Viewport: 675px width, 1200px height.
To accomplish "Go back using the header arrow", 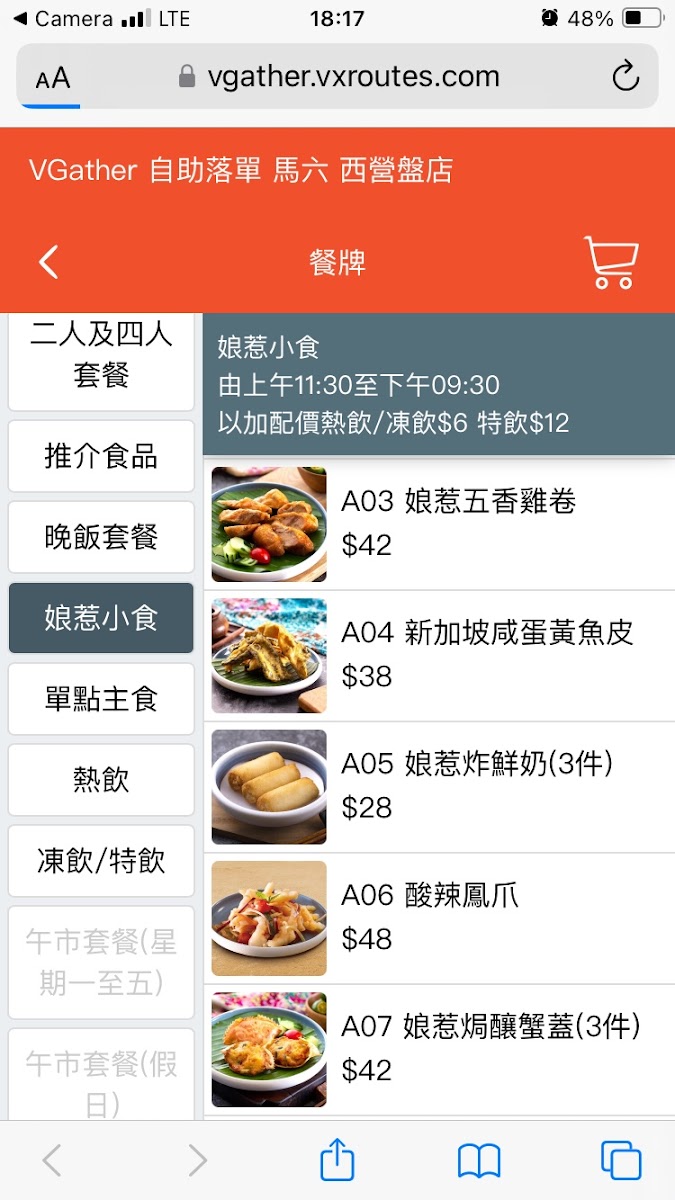I will pos(49,263).
